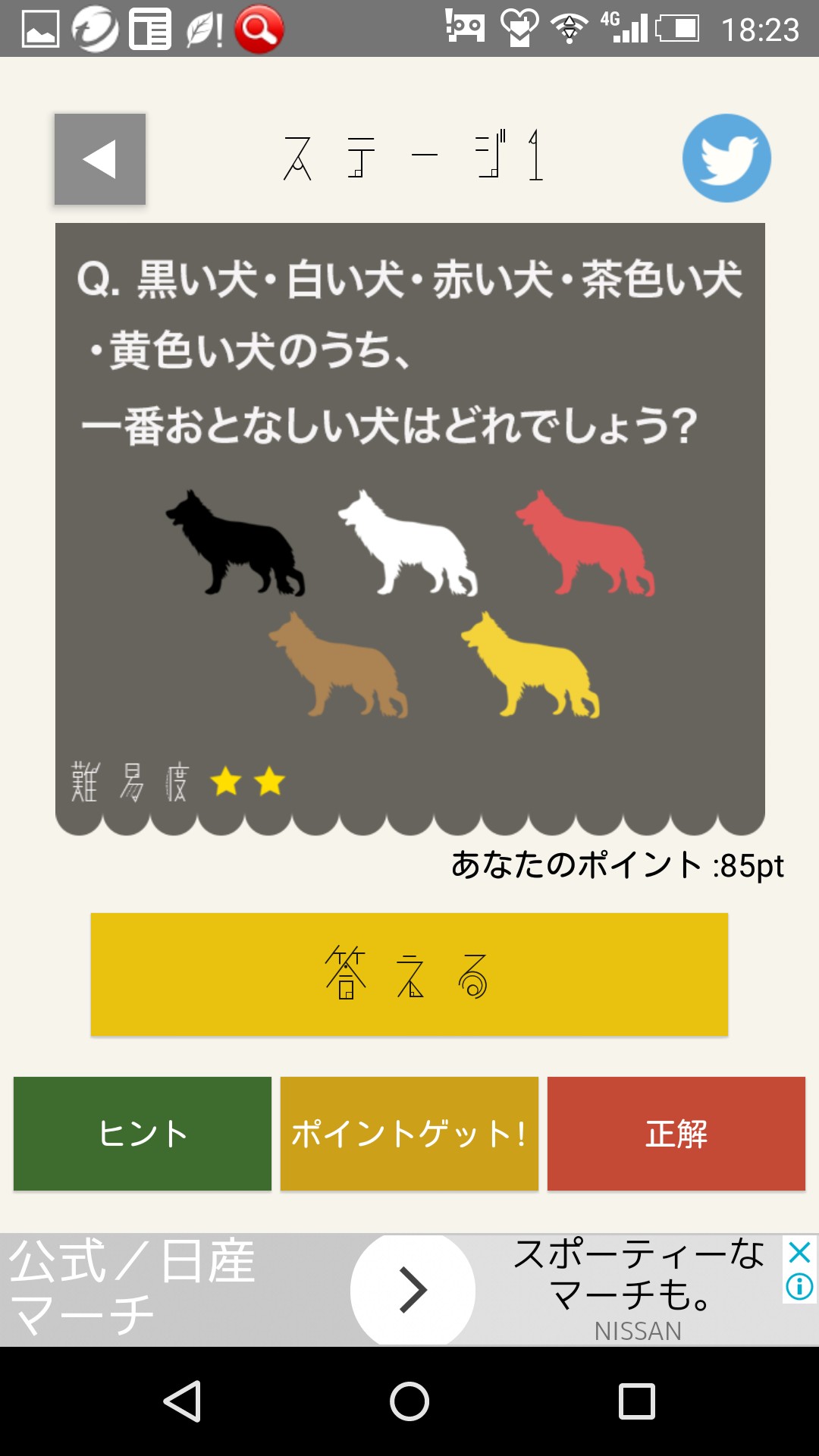Screen dimensions: 819x1456
Task: Open the recent apps overview
Action: pyautogui.click(x=637, y=1401)
